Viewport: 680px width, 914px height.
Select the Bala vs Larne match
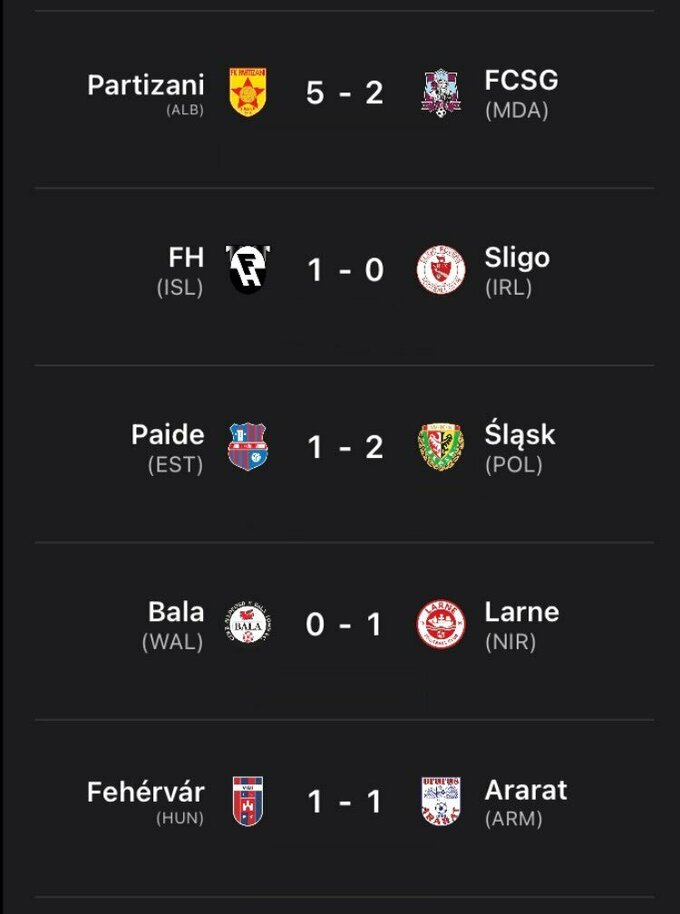click(344, 625)
